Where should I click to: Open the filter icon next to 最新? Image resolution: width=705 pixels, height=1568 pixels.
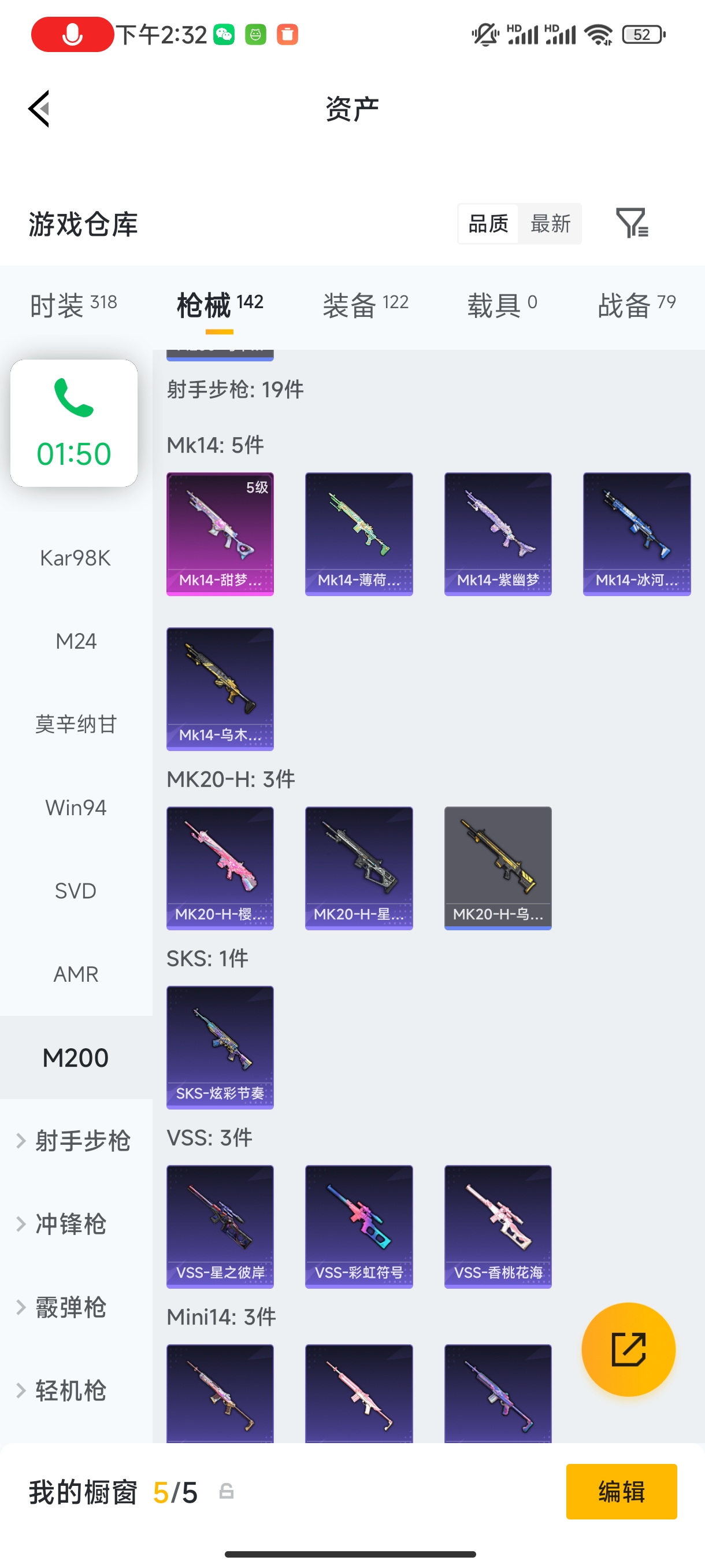coord(632,223)
